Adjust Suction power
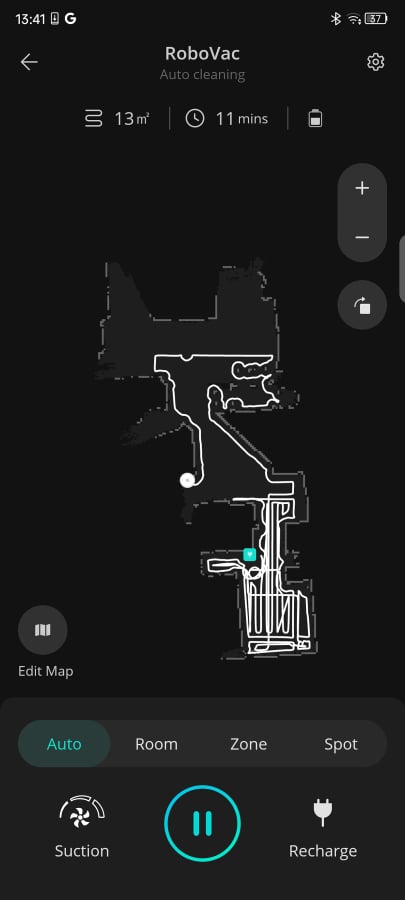405x900 pixels. pos(82,827)
